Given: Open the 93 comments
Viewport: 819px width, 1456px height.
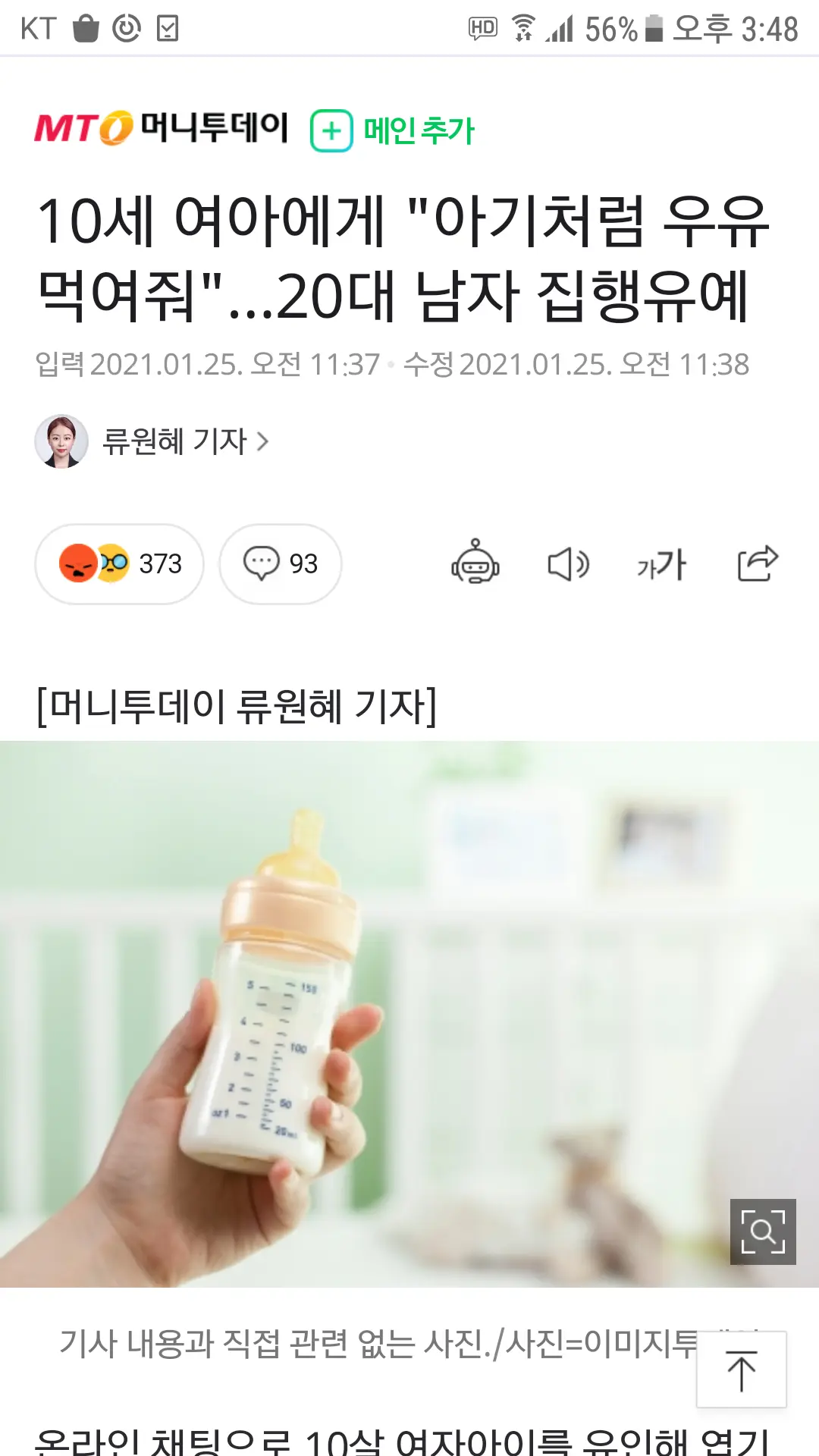Looking at the screenshot, I should point(281,564).
